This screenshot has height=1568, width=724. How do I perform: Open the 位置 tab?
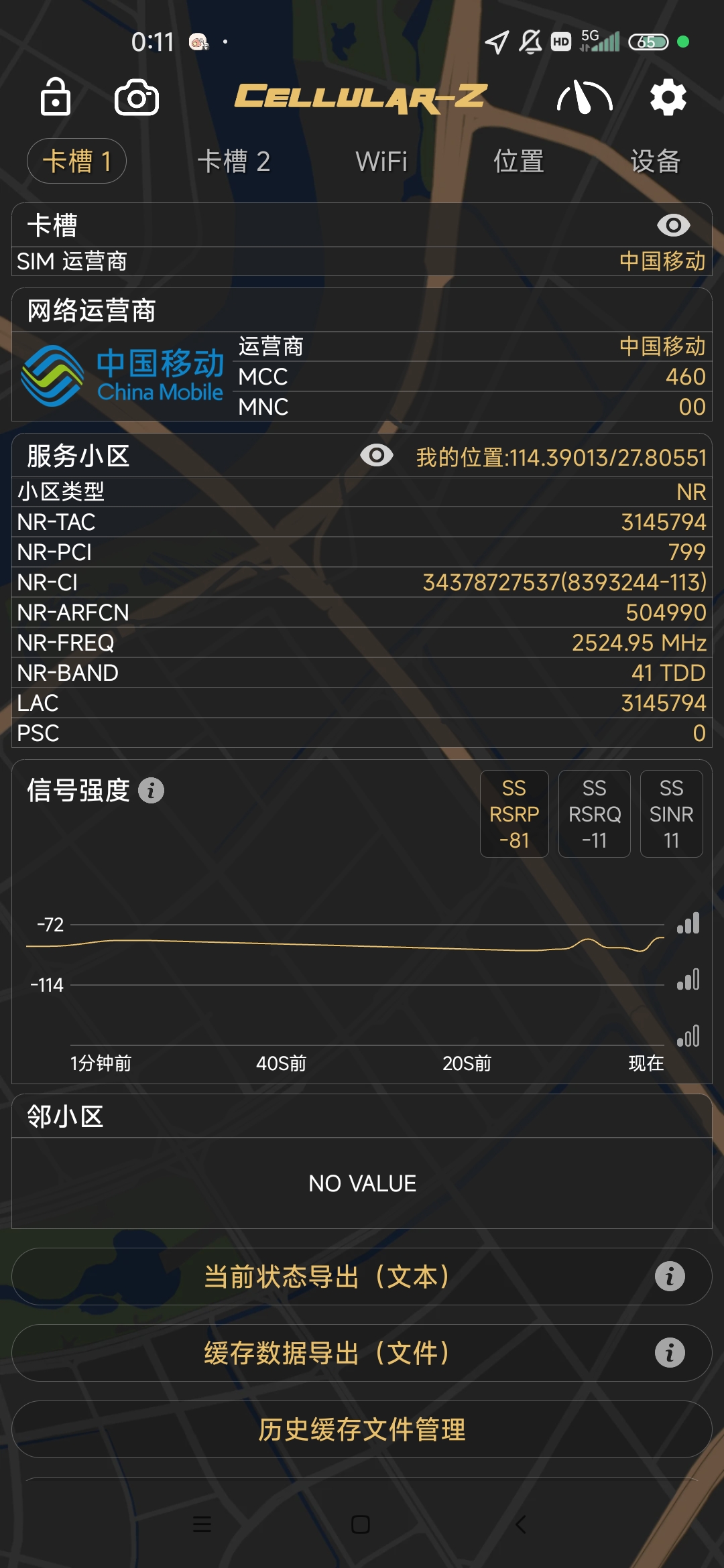click(x=519, y=161)
